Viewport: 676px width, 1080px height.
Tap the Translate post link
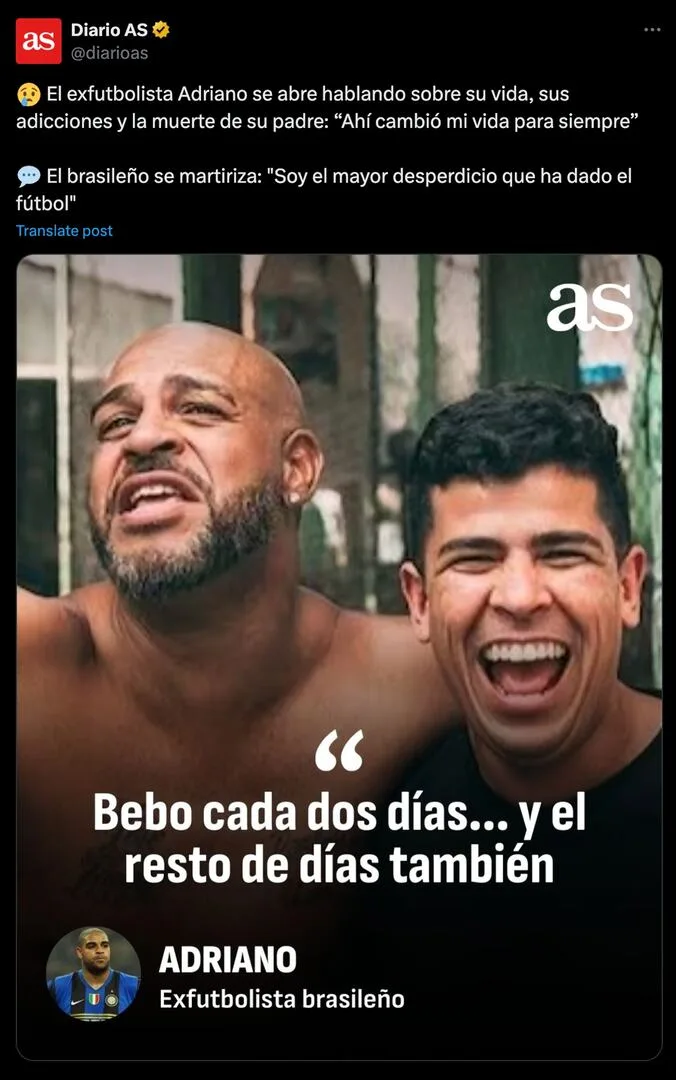[64, 231]
